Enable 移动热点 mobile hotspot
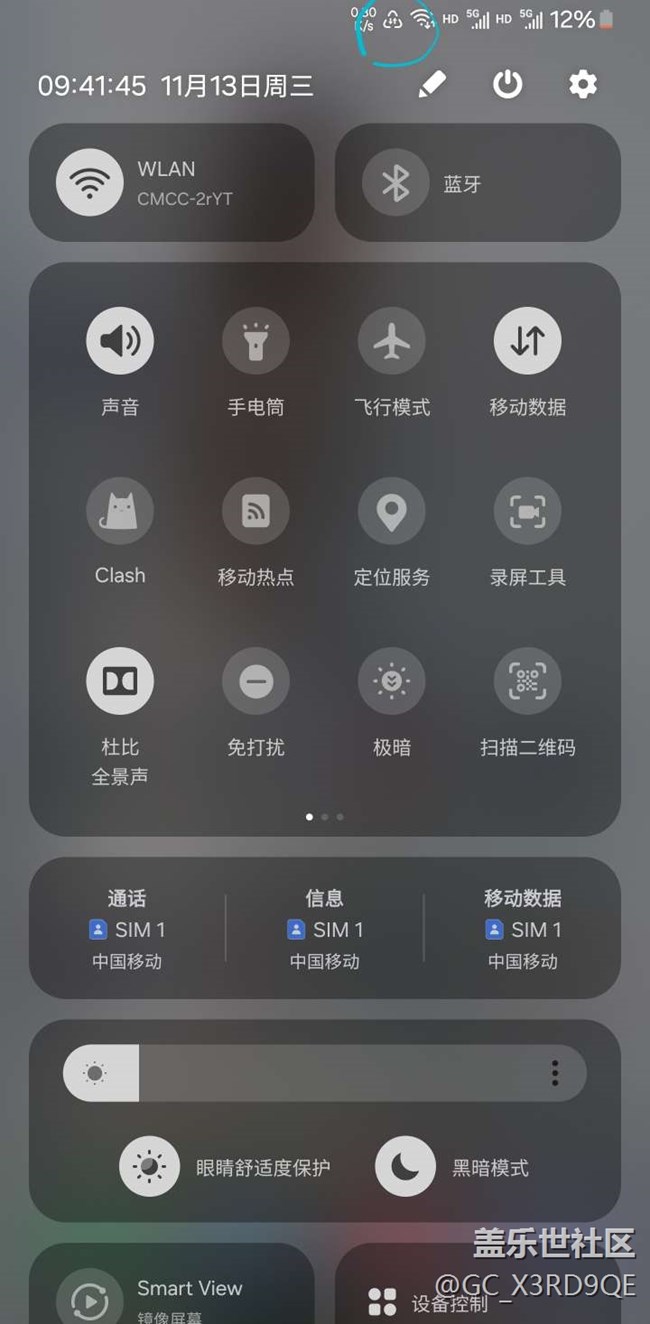This screenshot has height=1324, width=650. click(256, 511)
